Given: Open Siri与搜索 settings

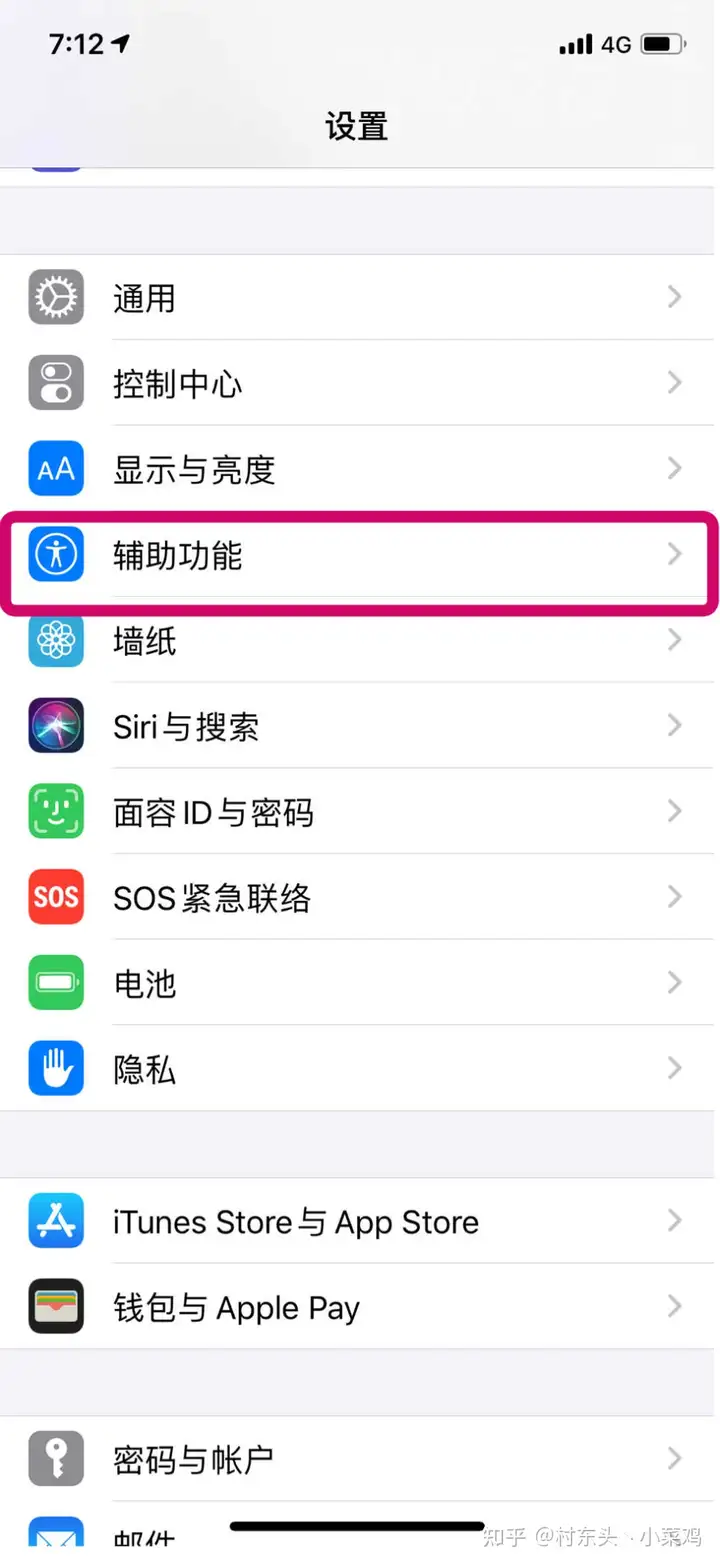Looking at the screenshot, I should [x=360, y=725].
